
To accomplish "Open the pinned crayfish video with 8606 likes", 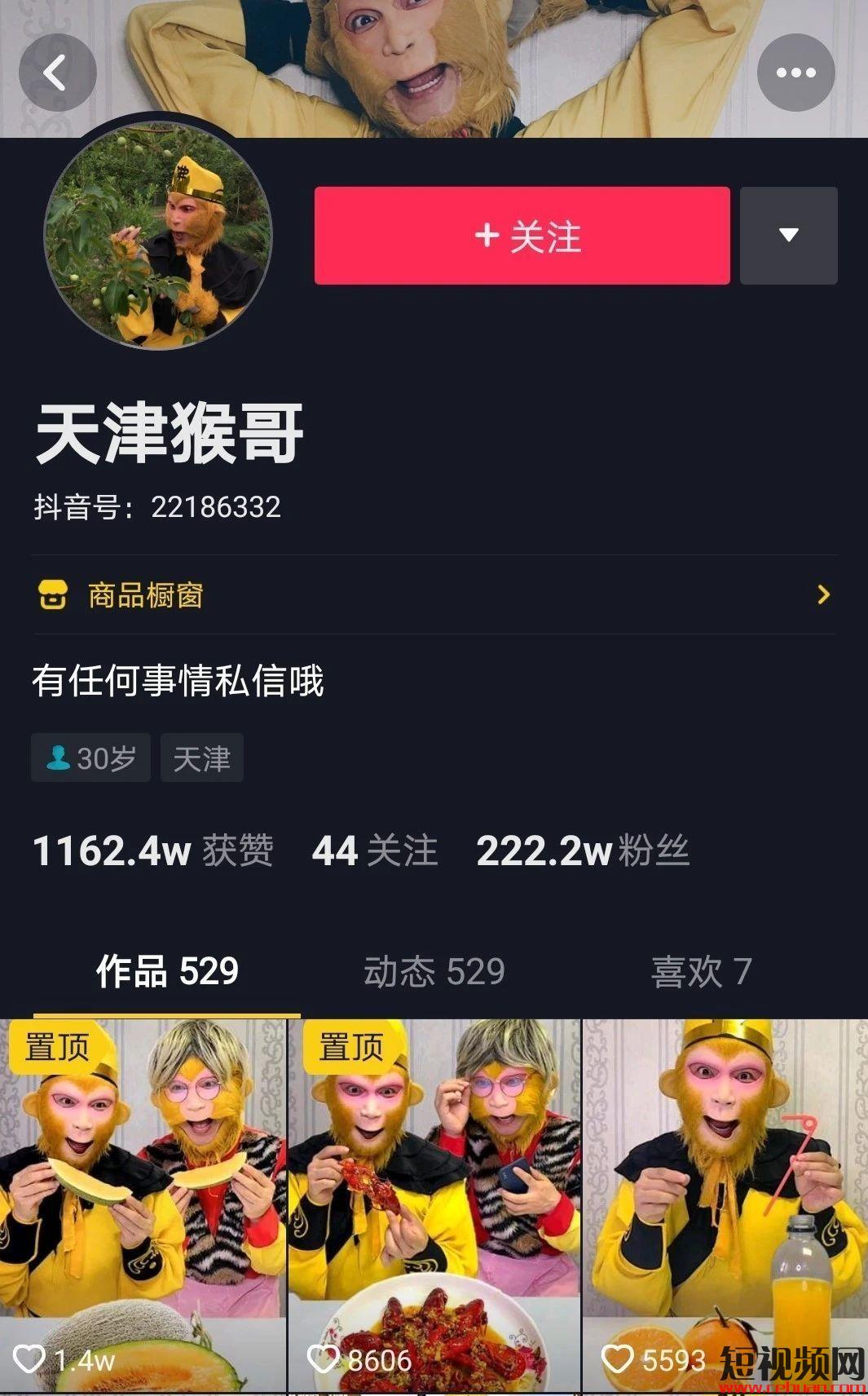I will (434, 1207).
